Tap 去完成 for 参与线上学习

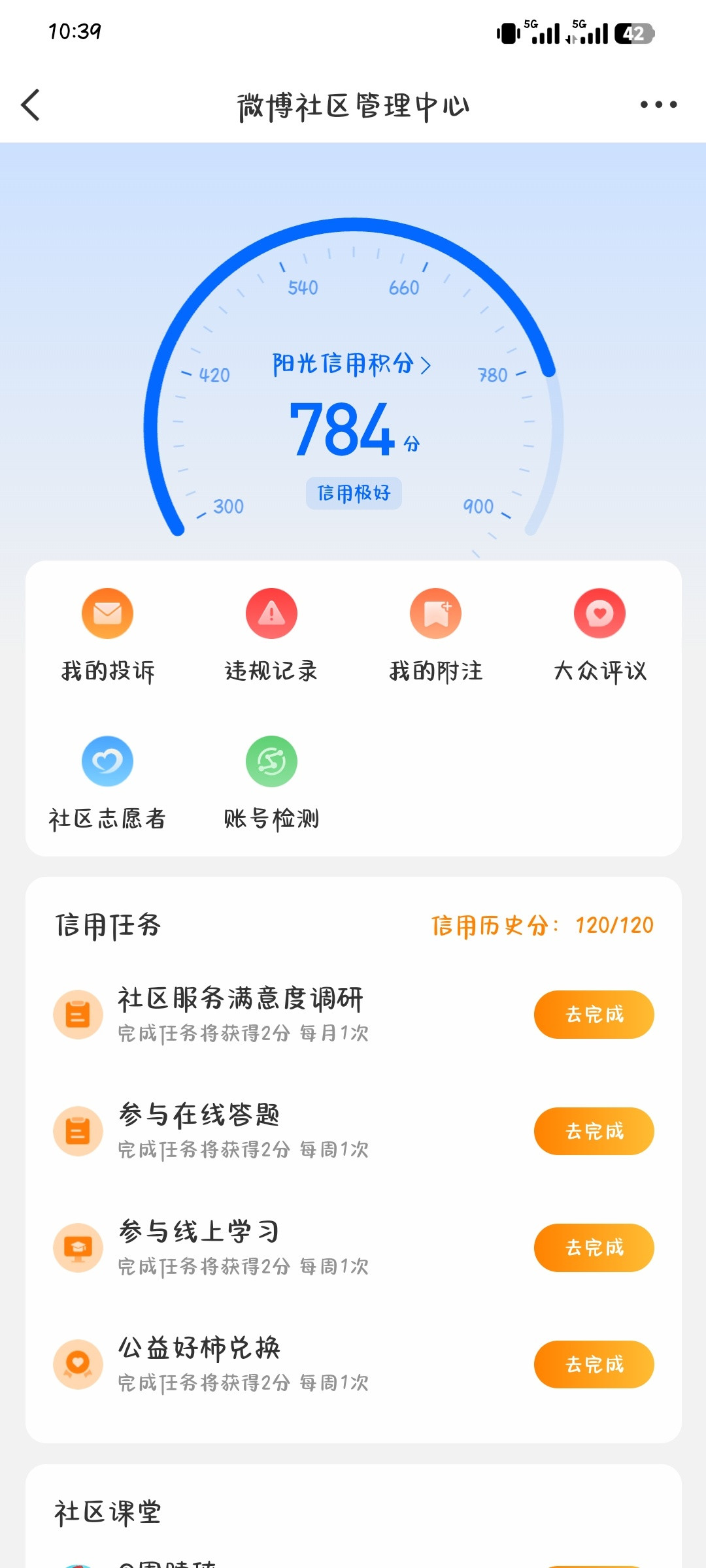coord(593,1247)
